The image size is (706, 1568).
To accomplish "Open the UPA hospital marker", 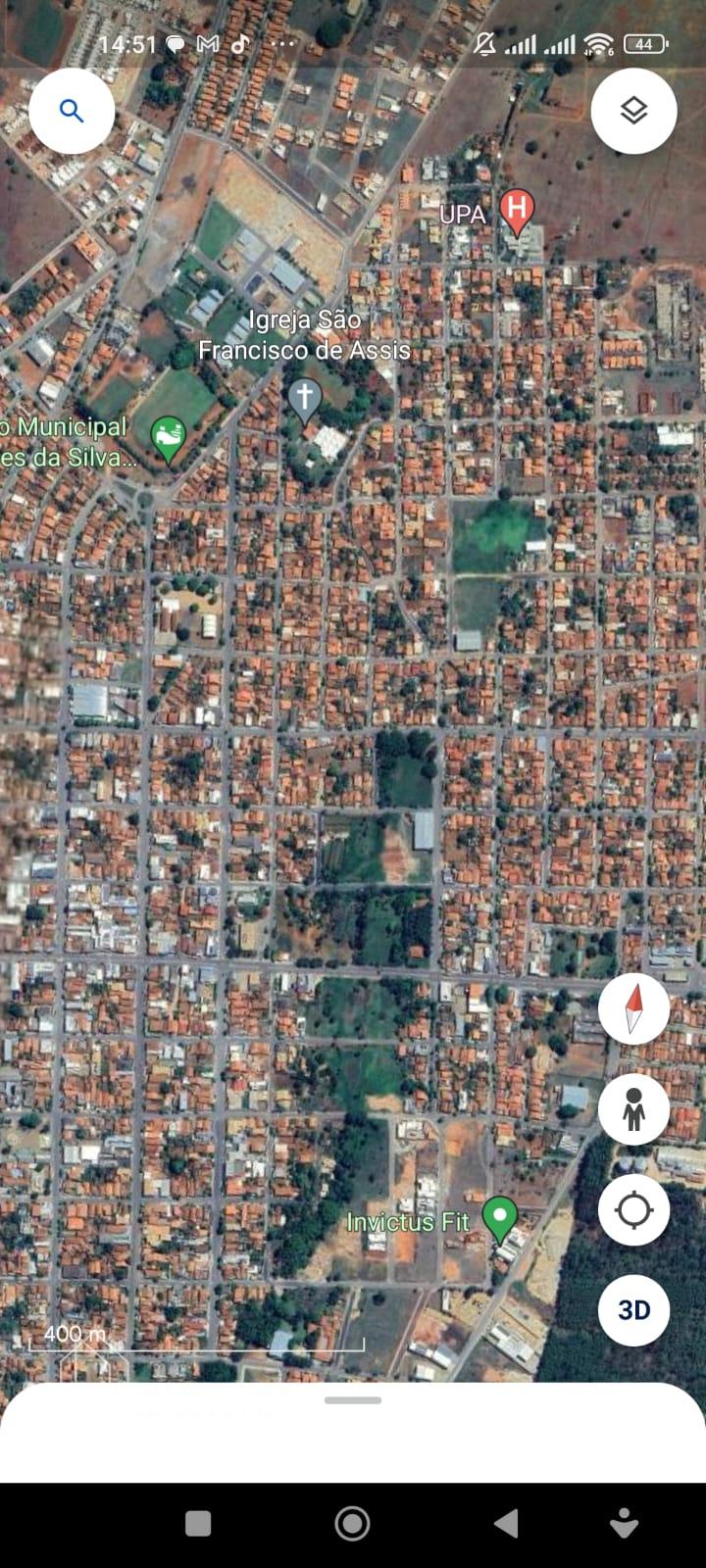I will (517, 212).
